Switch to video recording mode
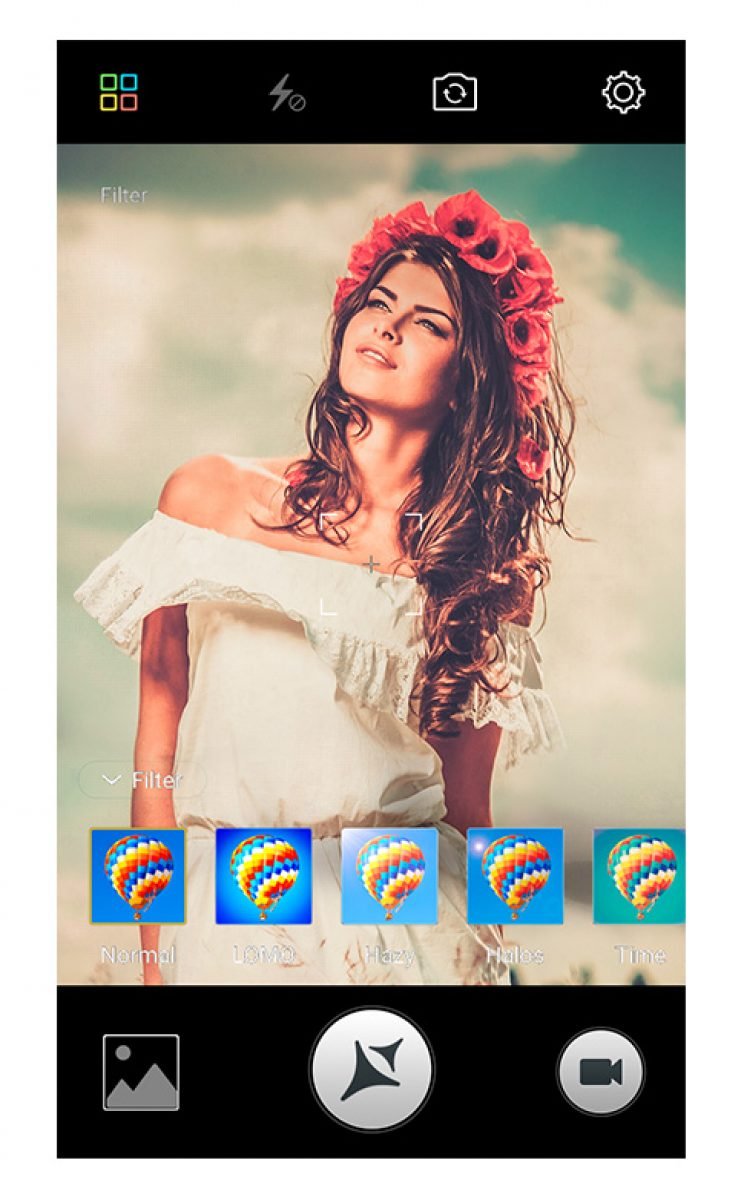The height and width of the screenshot is (1200, 744). (600, 1072)
